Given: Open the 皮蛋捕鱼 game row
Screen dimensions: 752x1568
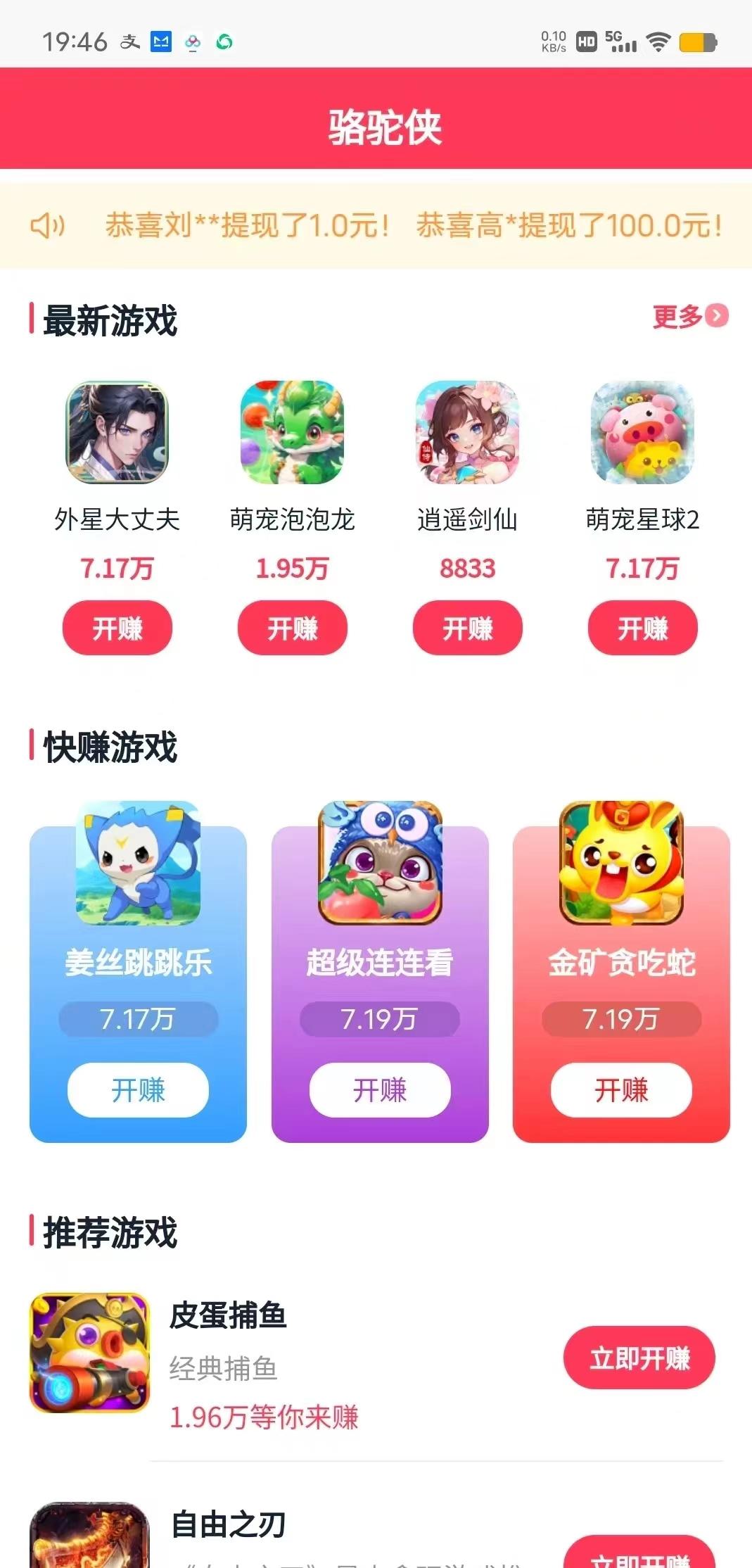Looking at the screenshot, I should coord(376,1364).
